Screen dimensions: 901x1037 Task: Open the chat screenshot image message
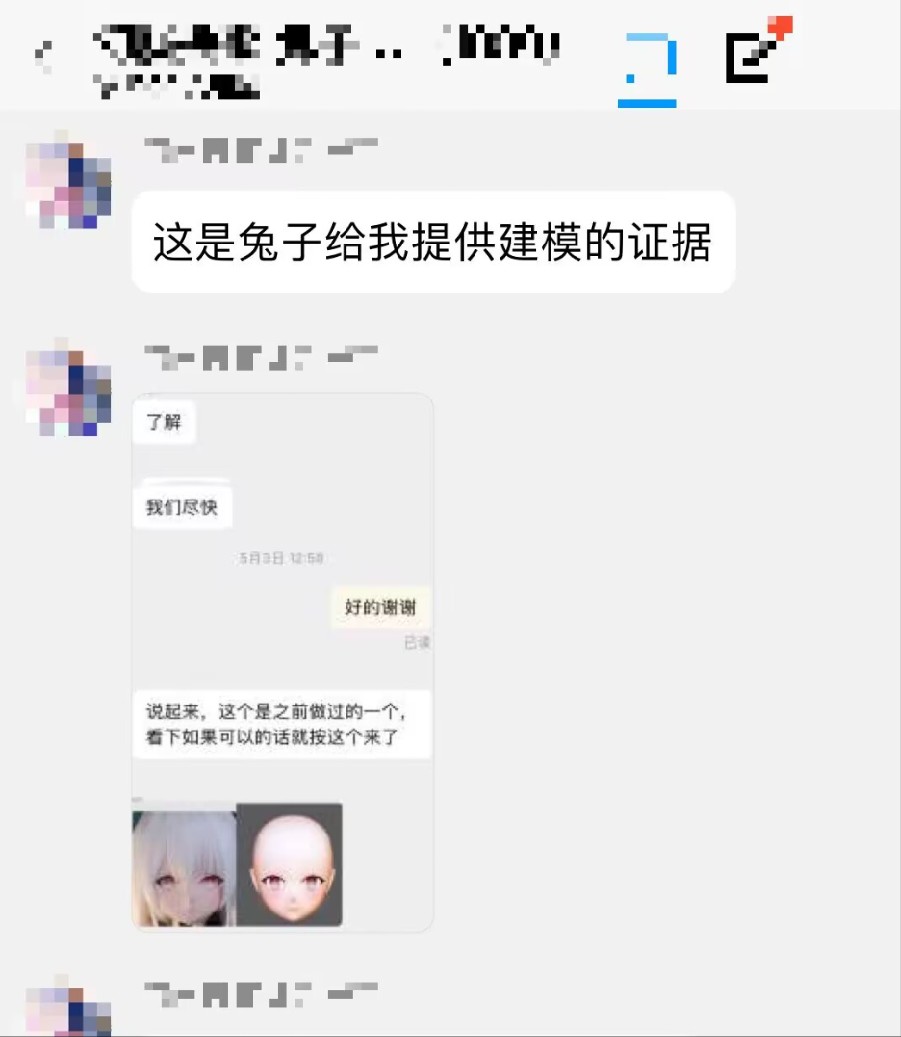pos(283,662)
